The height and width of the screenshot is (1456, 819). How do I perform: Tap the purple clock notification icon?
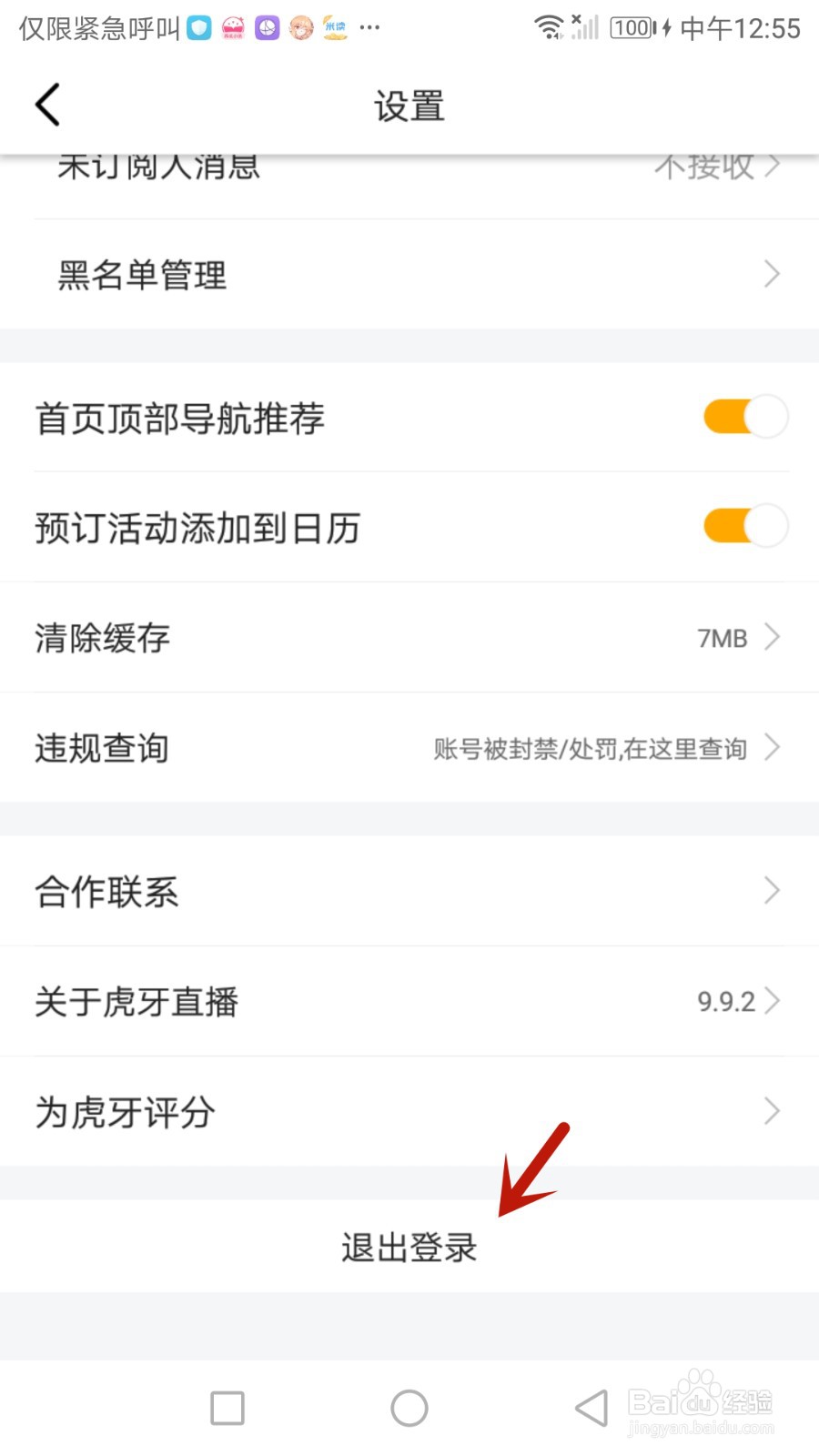pos(267,27)
